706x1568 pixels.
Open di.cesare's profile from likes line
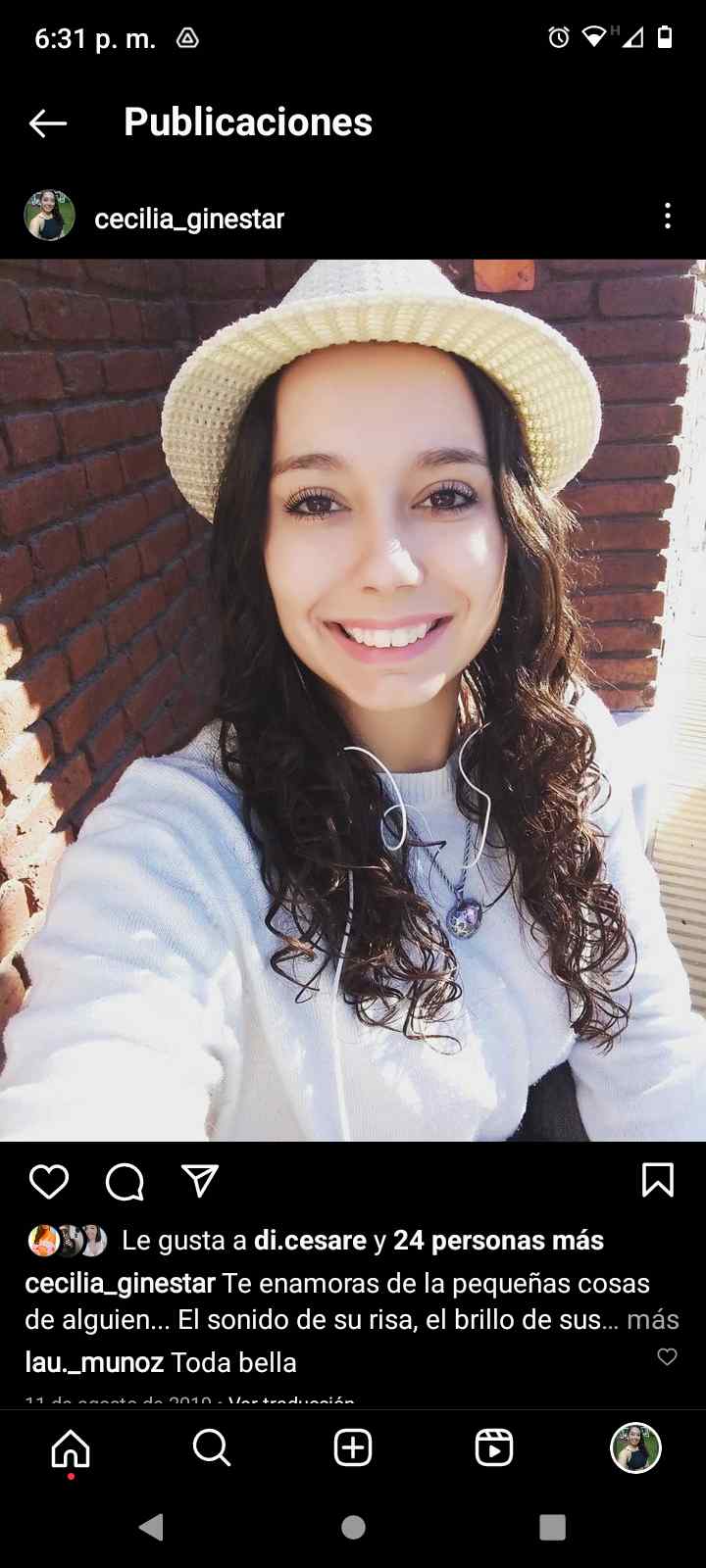[x=310, y=1241]
